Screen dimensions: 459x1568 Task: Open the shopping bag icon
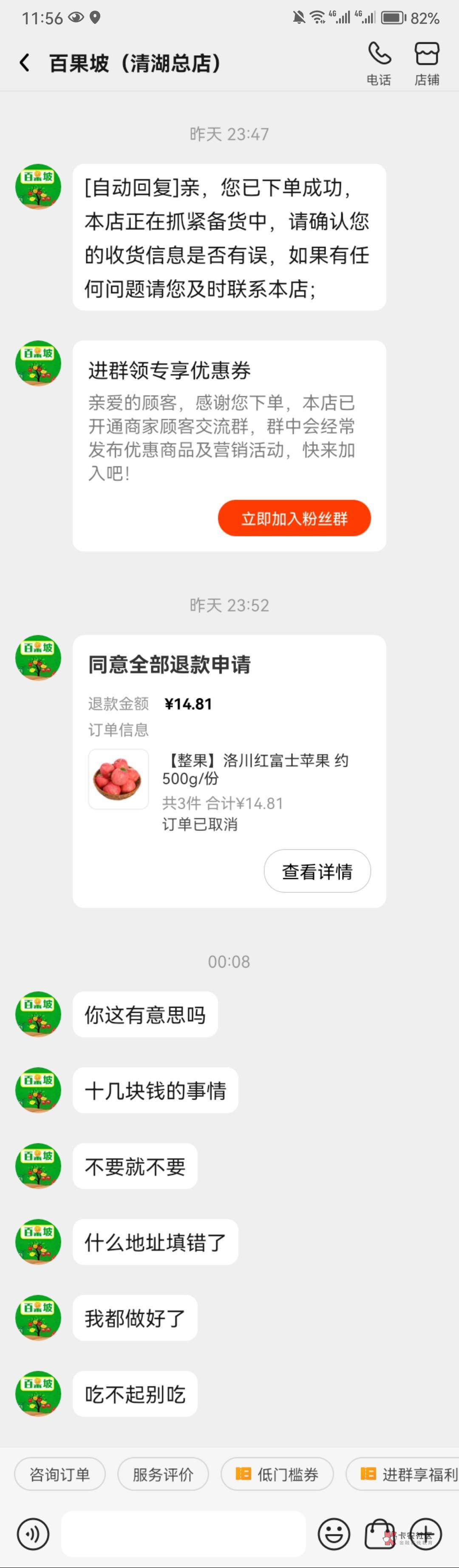click(379, 1533)
